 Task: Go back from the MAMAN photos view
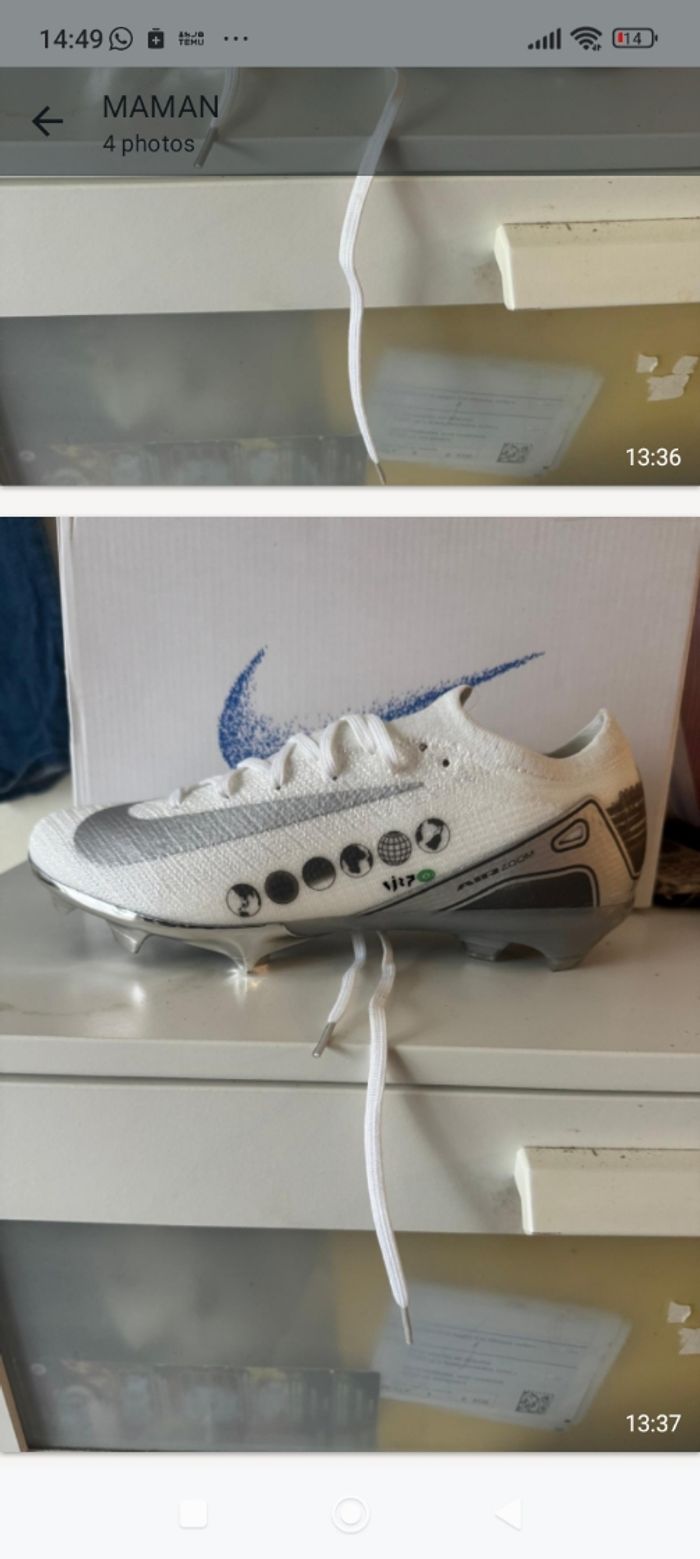click(x=47, y=122)
